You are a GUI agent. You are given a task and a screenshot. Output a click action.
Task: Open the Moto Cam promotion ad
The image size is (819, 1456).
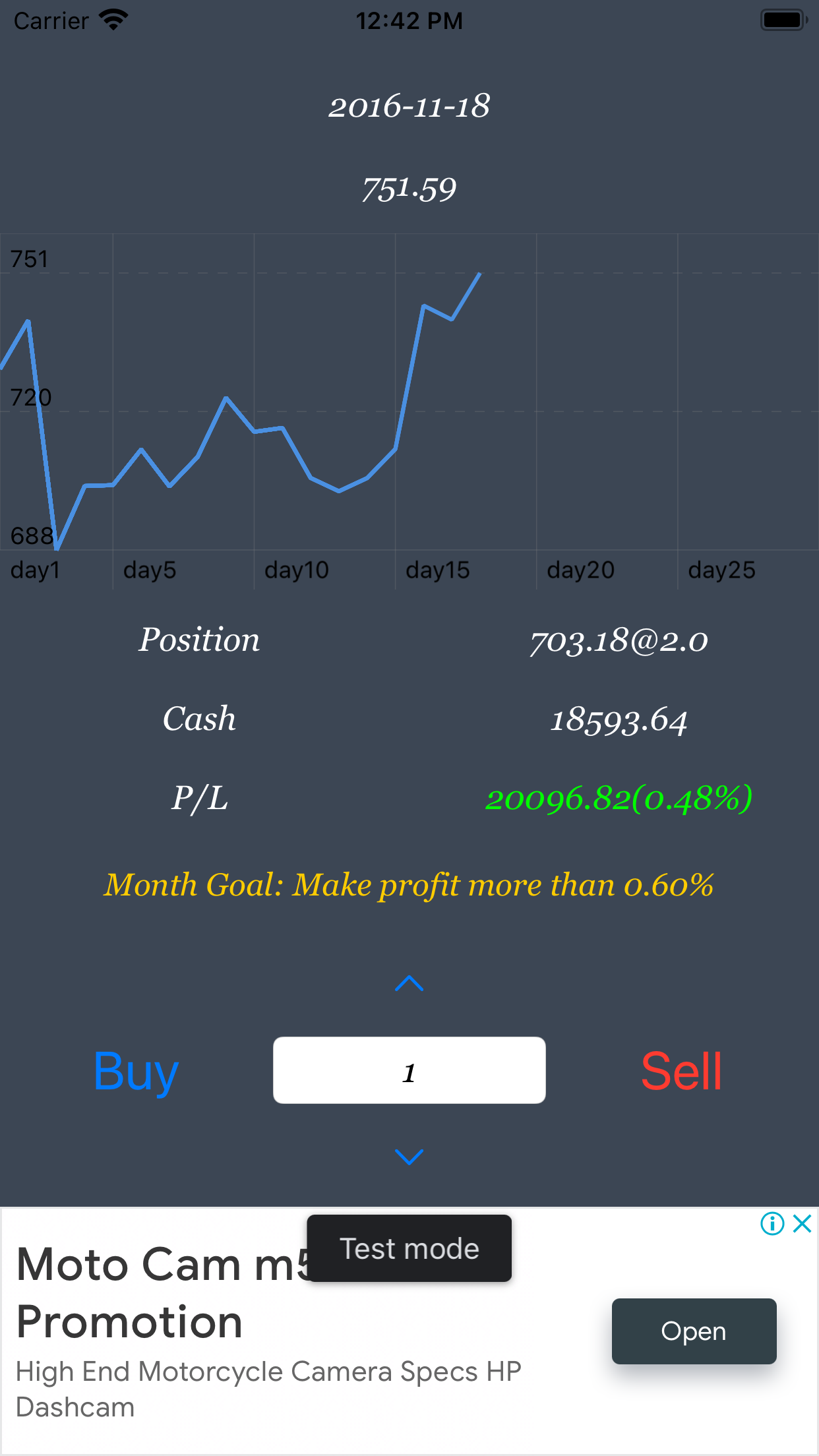(x=694, y=1331)
